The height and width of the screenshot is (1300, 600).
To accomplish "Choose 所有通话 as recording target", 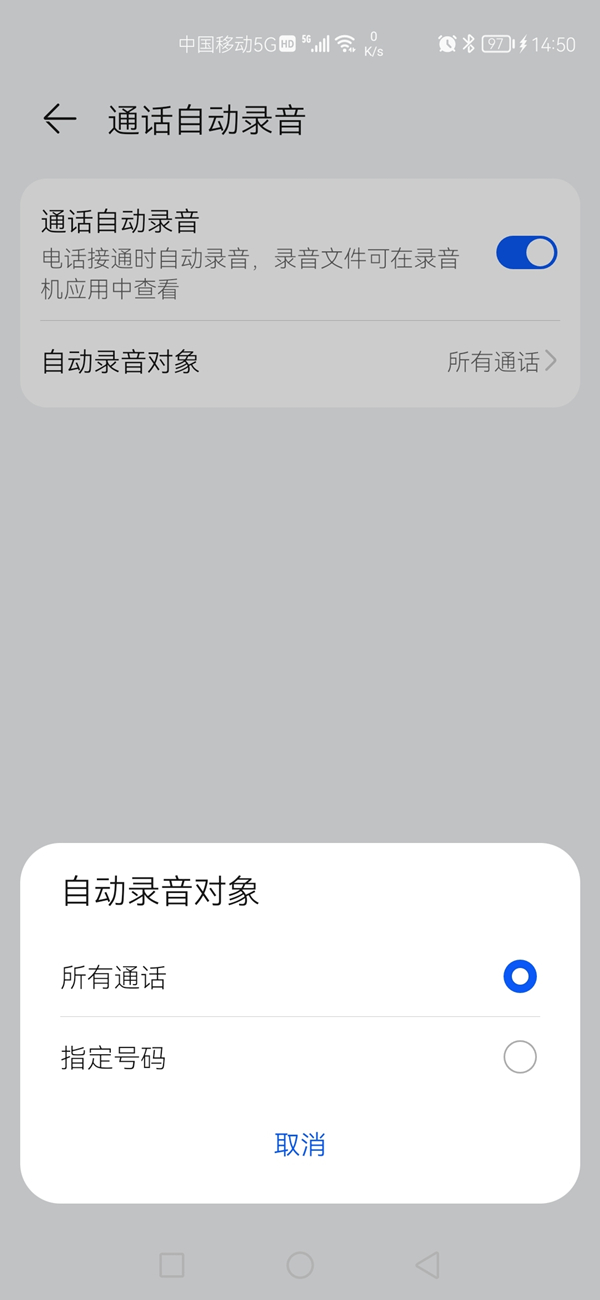I will [x=519, y=977].
